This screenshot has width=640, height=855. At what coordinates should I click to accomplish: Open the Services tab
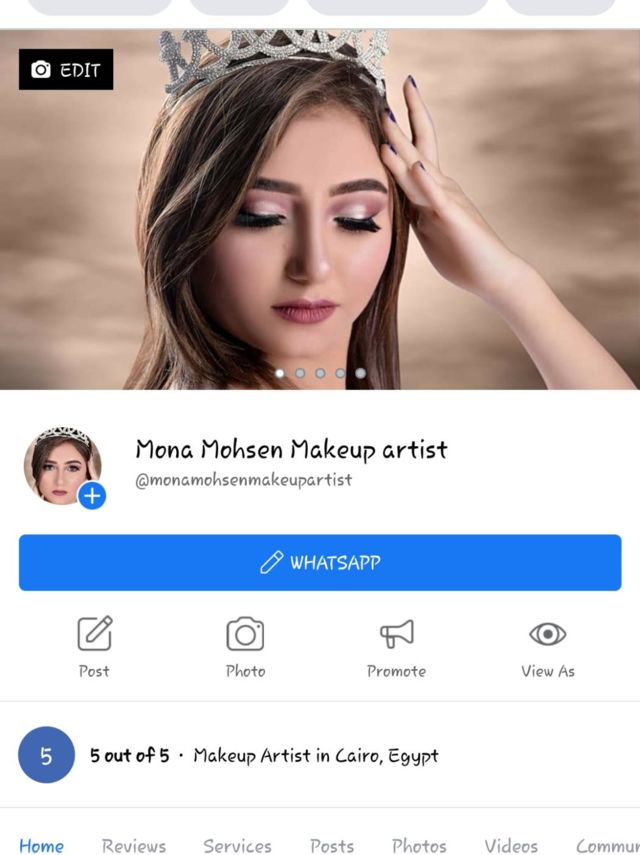pos(237,845)
